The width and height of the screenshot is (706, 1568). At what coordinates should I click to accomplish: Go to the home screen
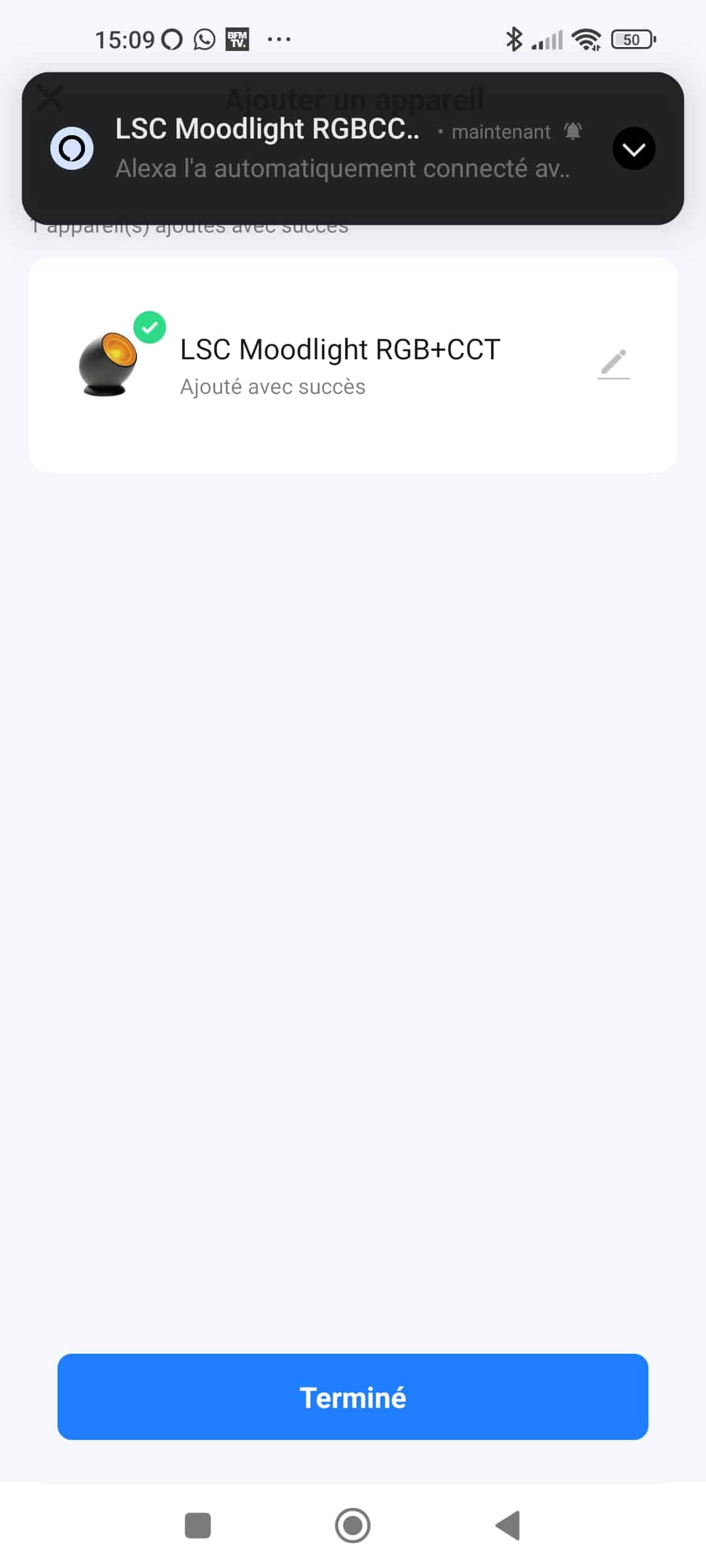353,1526
